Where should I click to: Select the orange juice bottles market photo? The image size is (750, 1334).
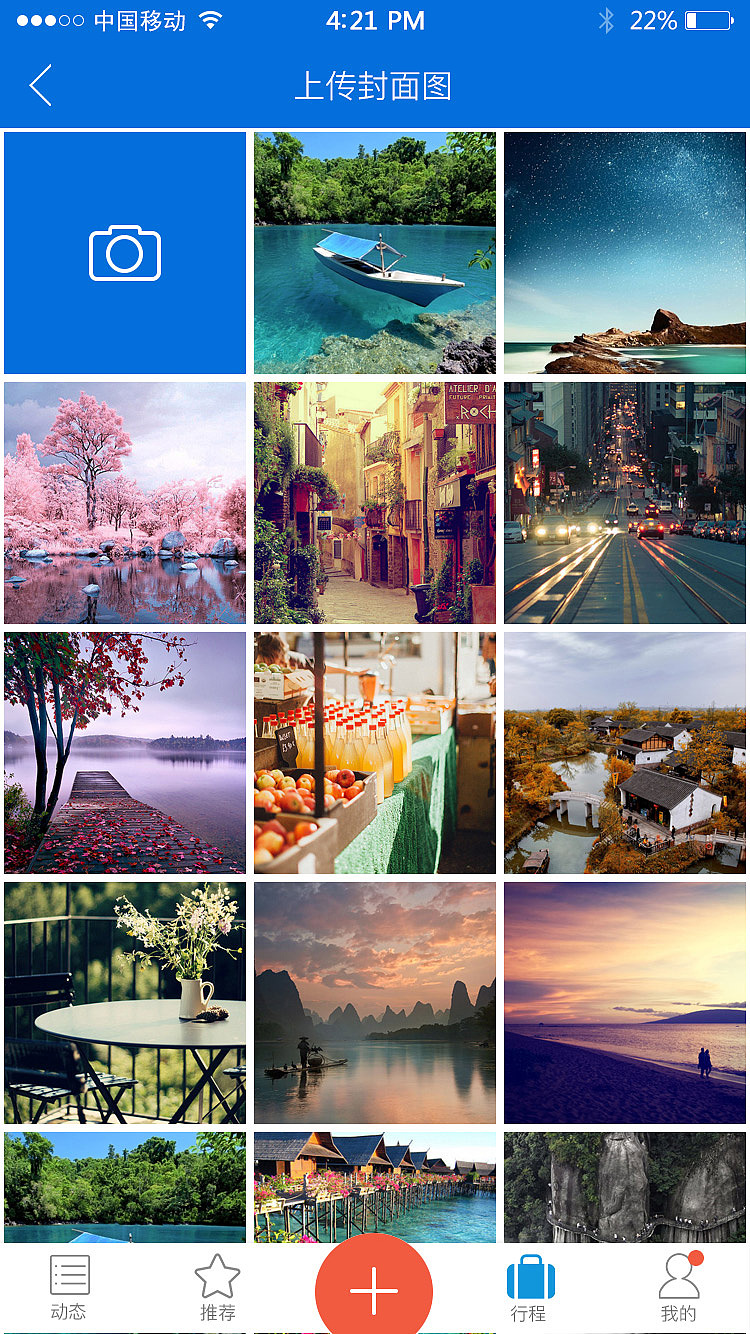(x=374, y=753)
